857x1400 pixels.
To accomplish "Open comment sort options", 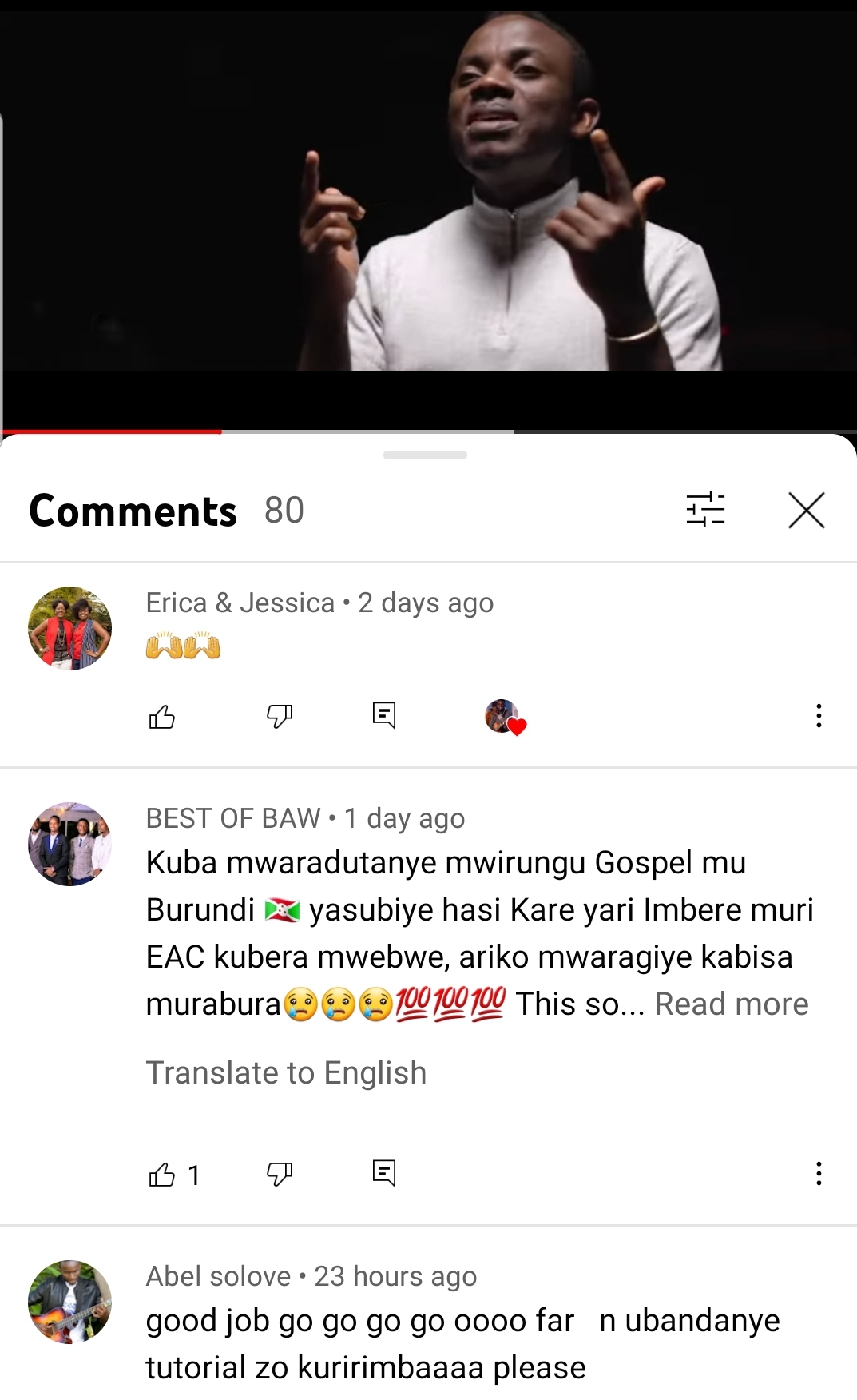I will click(x=705, y=511).
